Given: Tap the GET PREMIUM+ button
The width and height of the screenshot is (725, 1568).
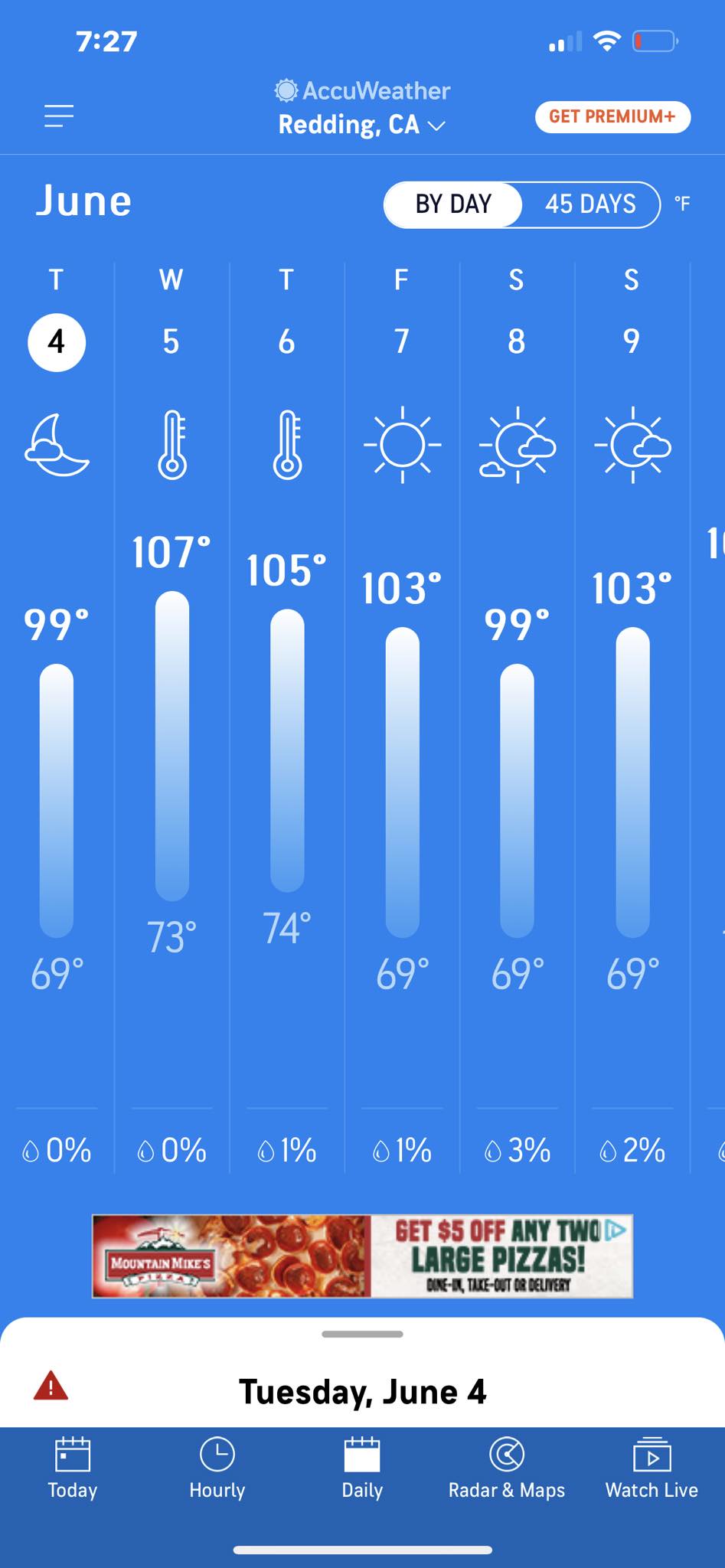Looking at the screenshot, I should (612, 117).
